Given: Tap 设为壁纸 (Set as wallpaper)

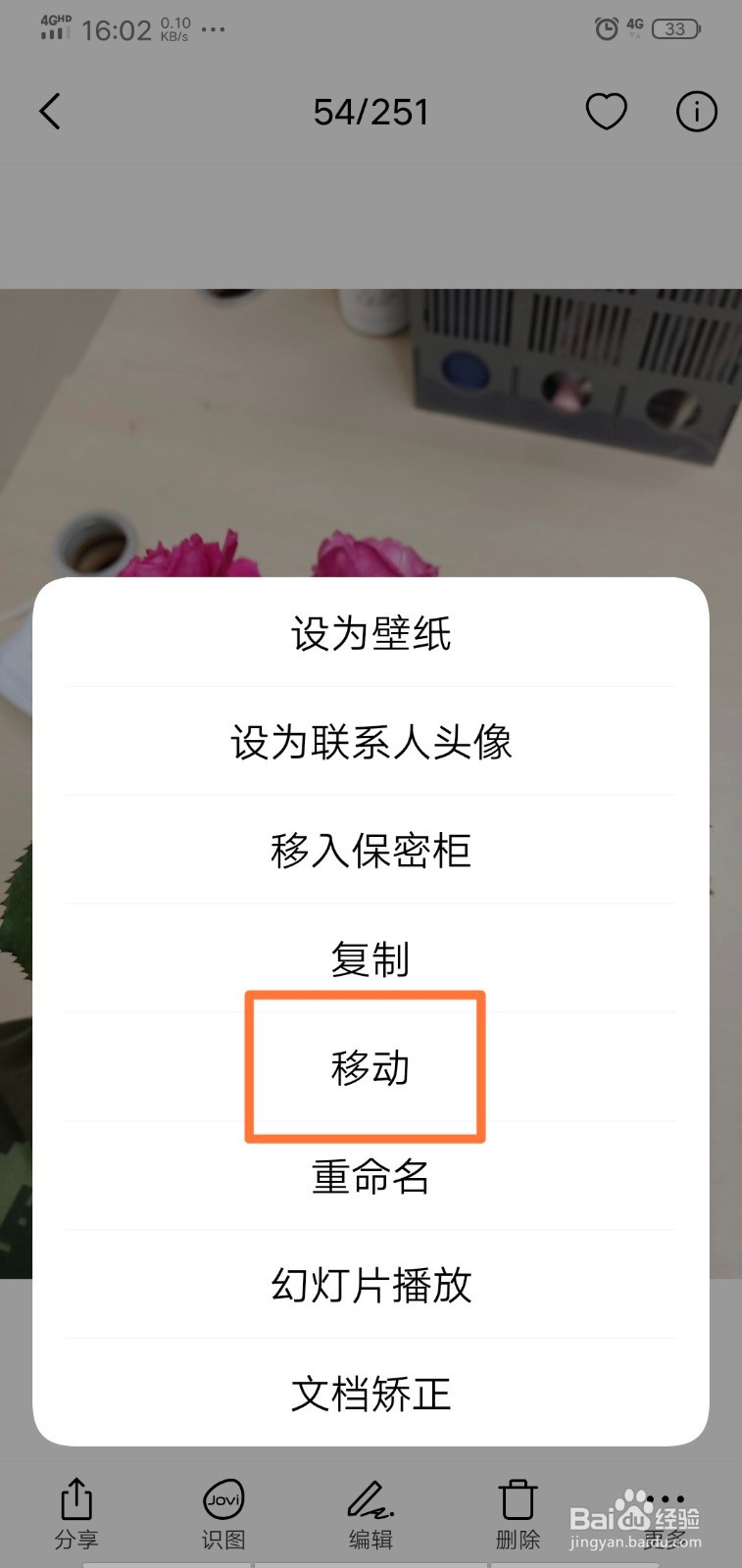Looking at the screenshot, I should (x=370, y=635).
